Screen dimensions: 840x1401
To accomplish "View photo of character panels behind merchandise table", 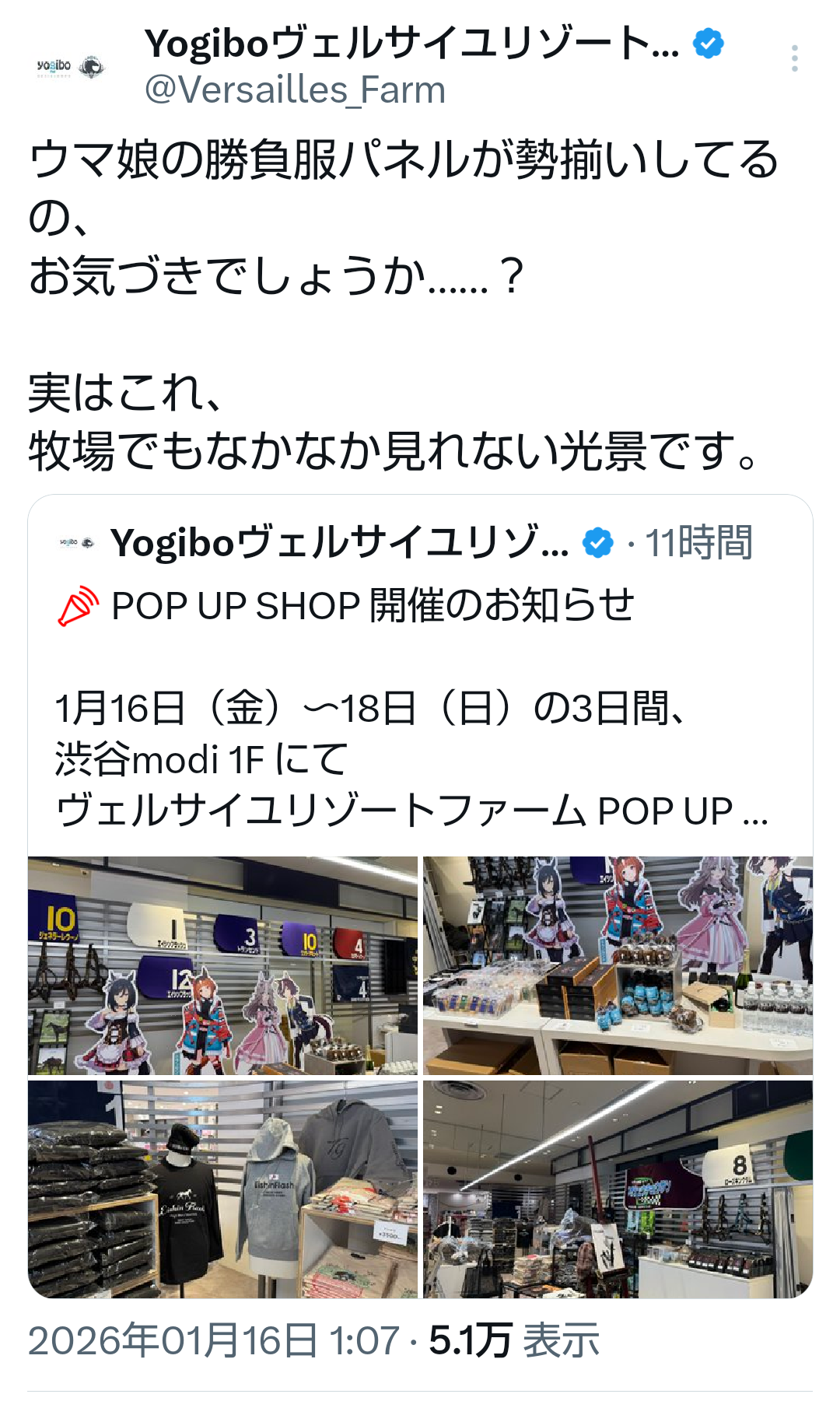I will click(618, 965).
